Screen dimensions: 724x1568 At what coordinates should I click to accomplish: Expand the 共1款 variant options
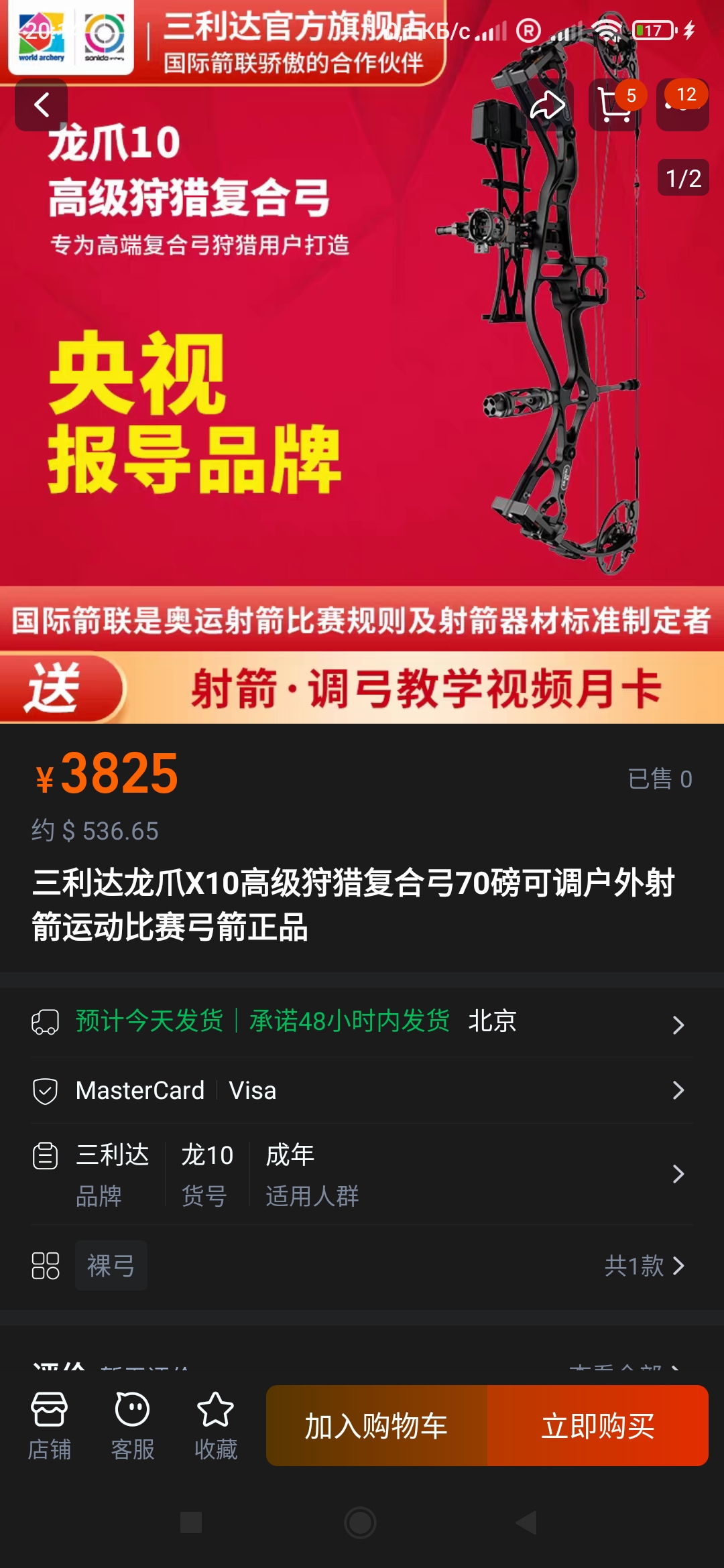(645, 1266)
